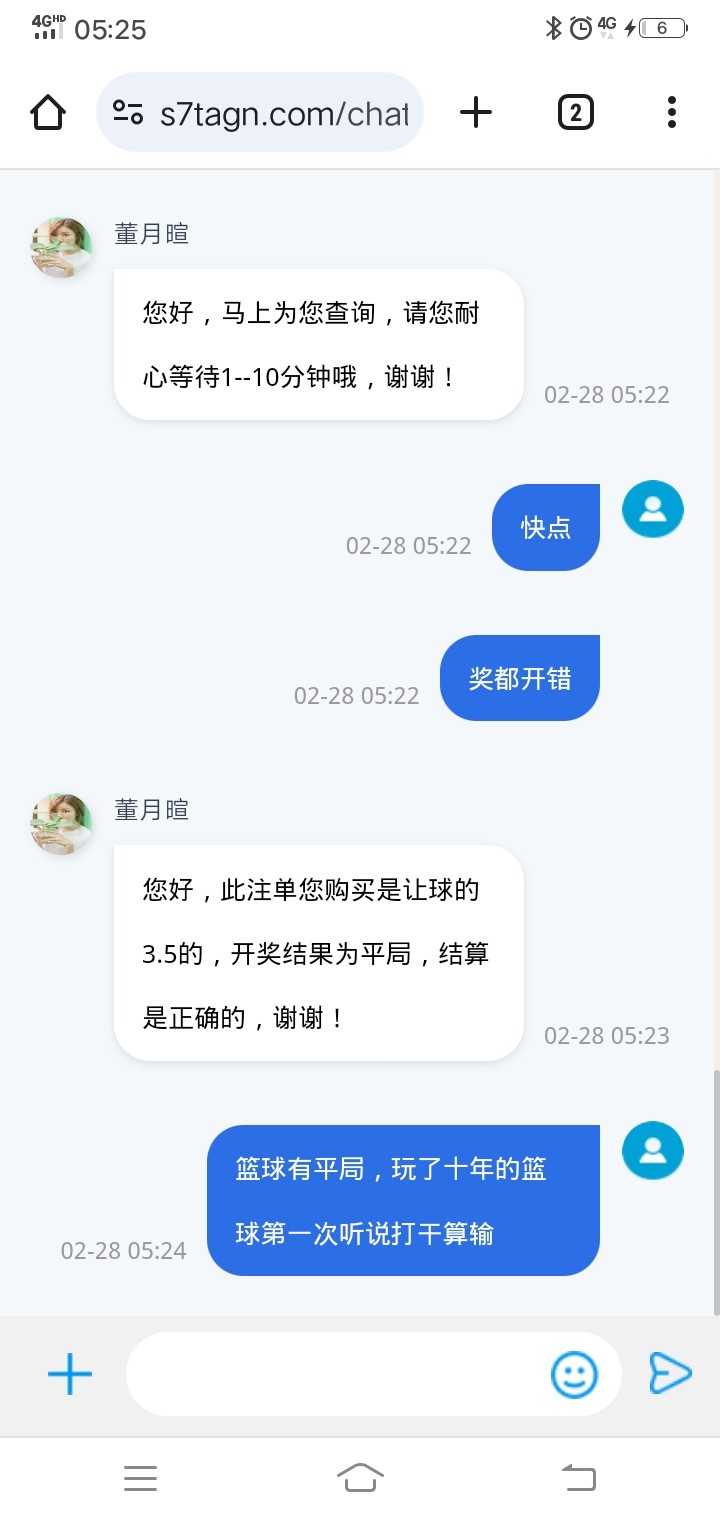
Task: Send the chat message
Action: coord(669,1373)
